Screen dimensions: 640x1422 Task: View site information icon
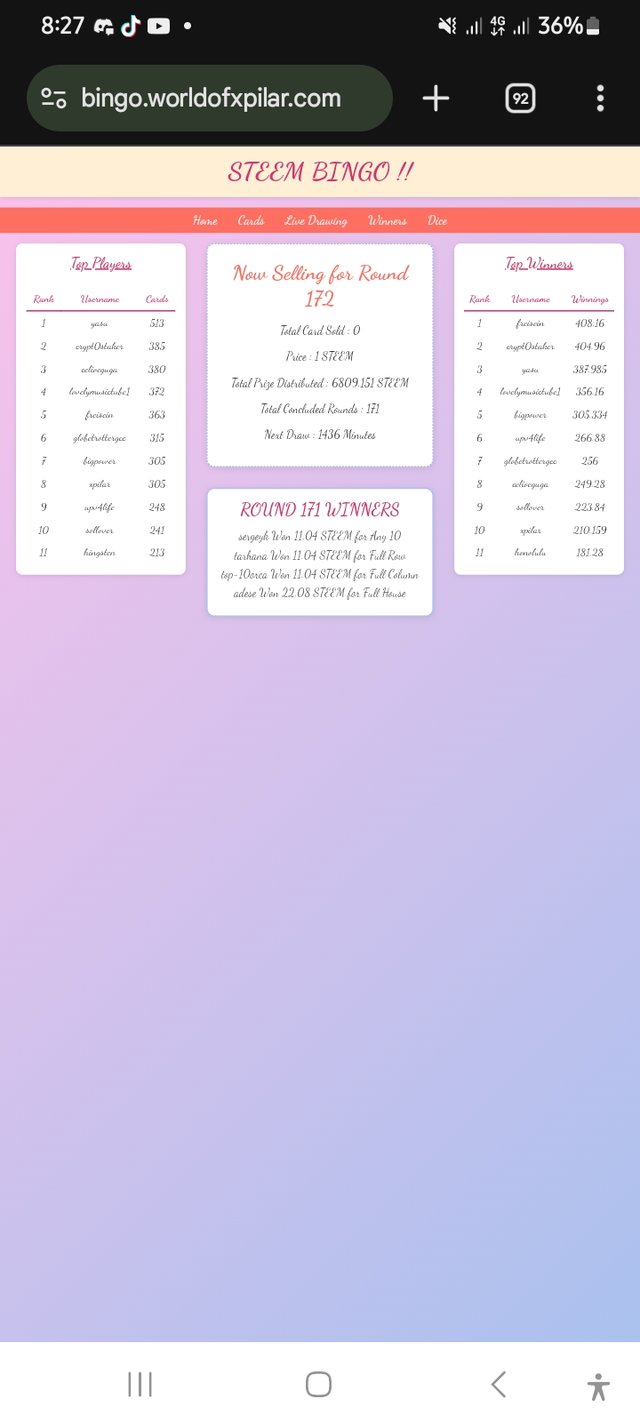54,98
